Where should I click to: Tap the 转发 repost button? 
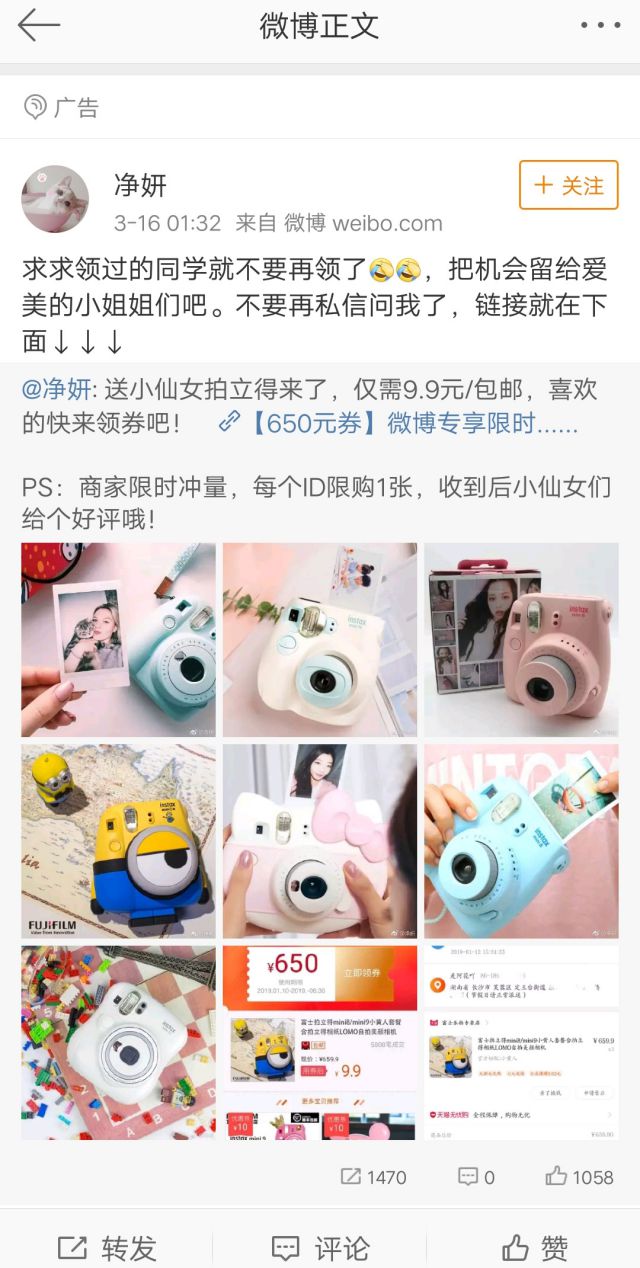tap(107, 1247)
